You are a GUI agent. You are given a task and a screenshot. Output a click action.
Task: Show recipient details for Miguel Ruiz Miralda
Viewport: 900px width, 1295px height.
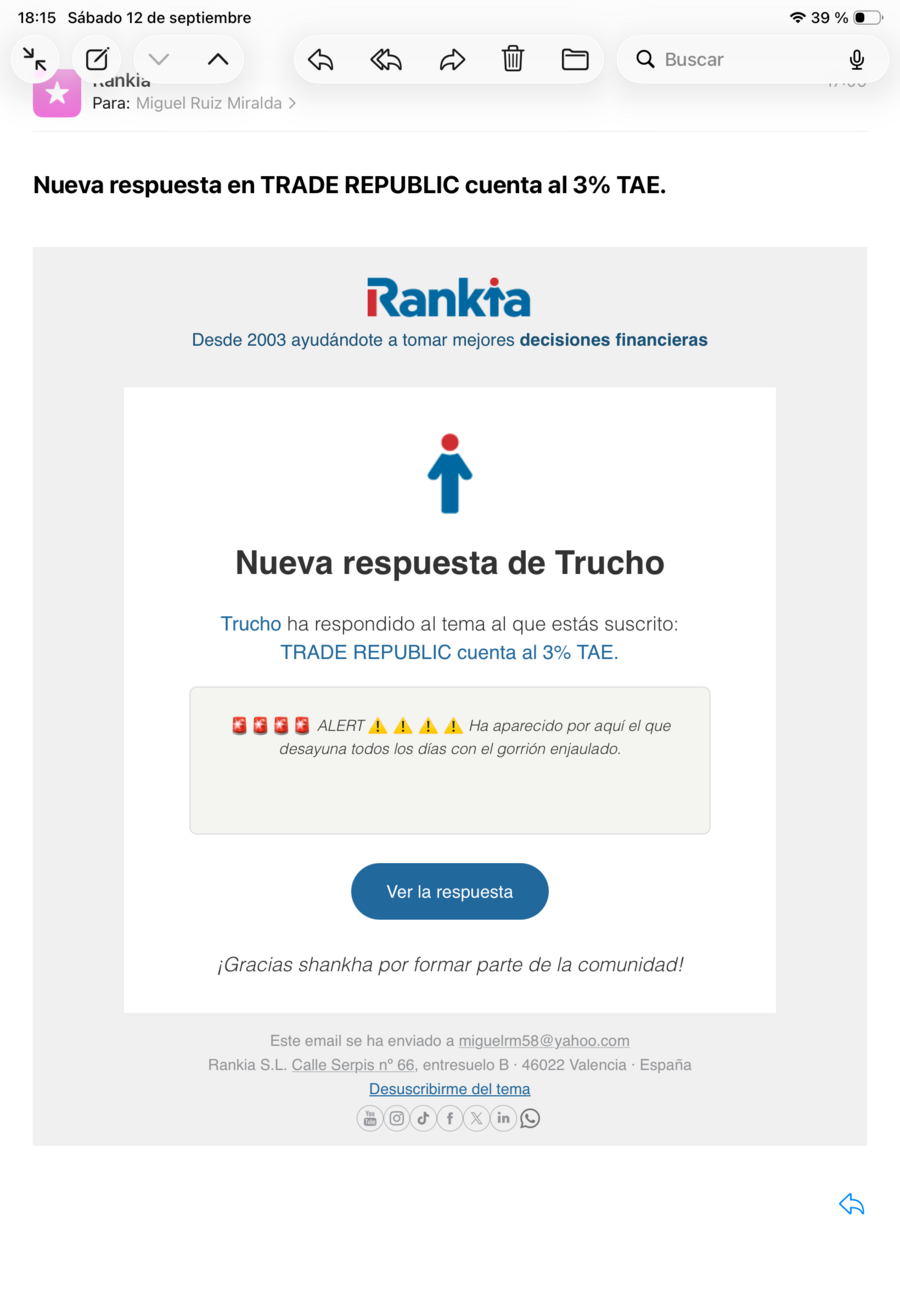coord(216,103)
